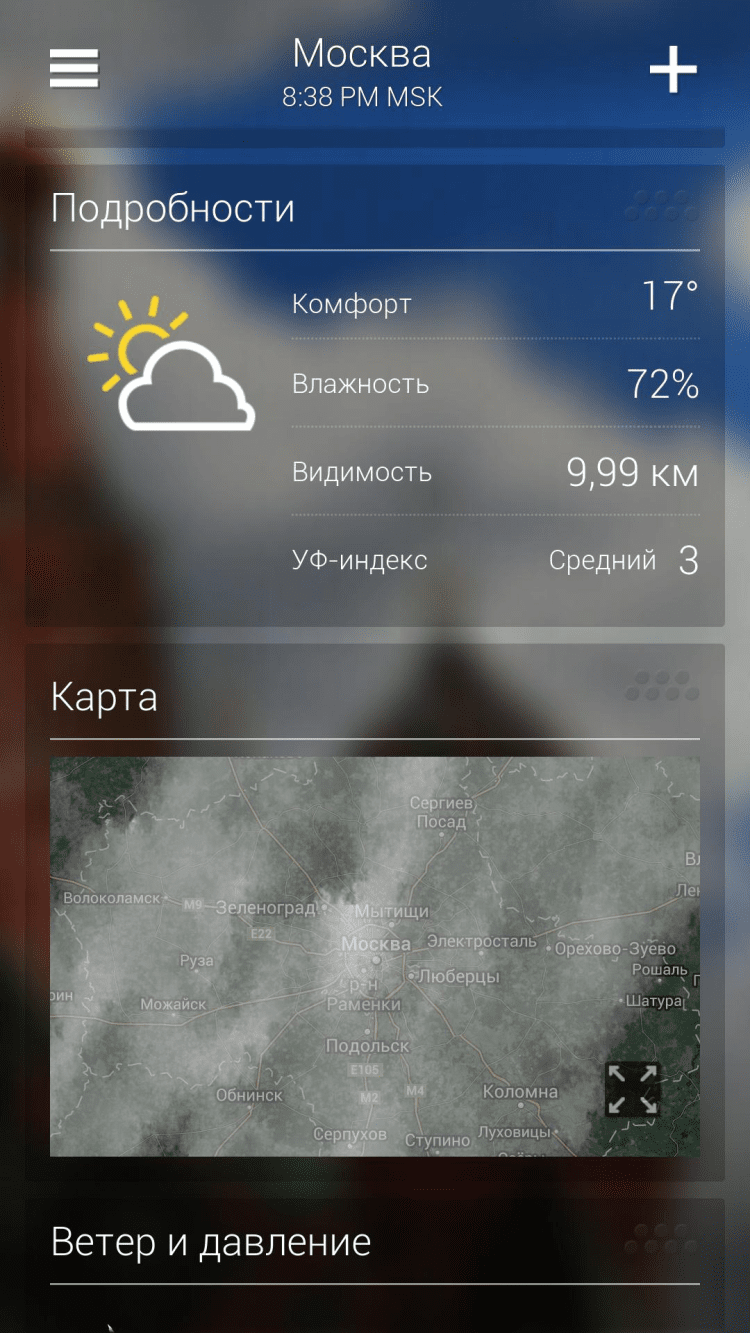Open the hamburger menu
750x1333 pixels.
tap(74, 69)
